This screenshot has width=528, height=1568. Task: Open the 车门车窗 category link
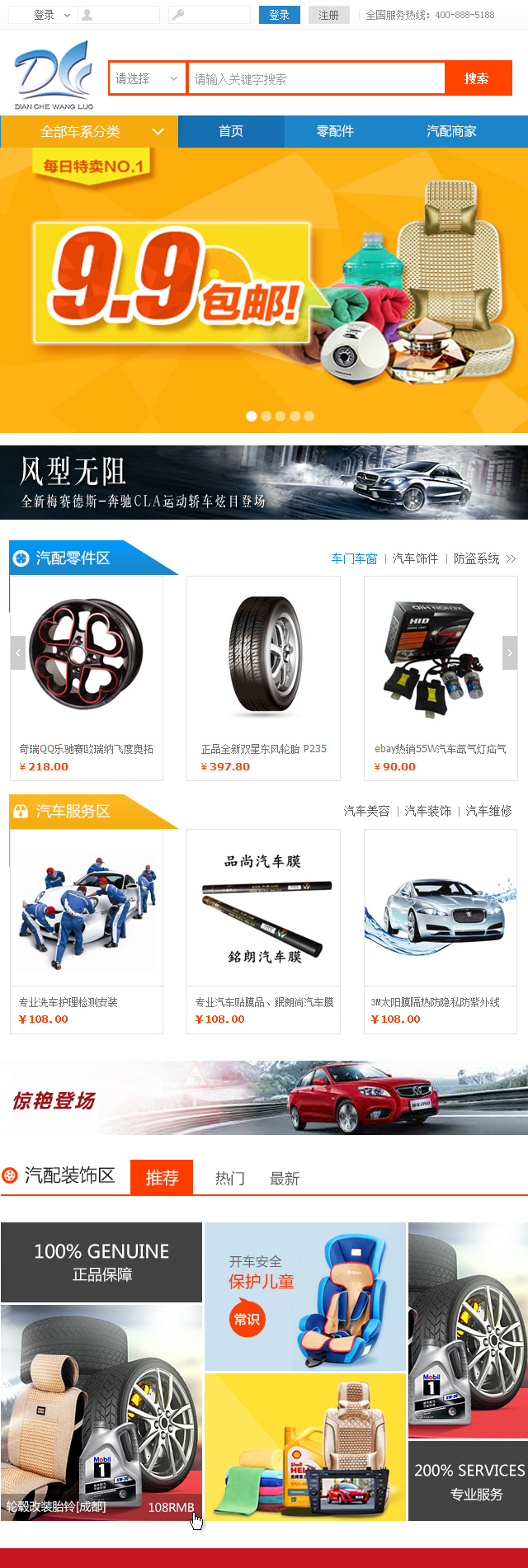tap(354, 558)
